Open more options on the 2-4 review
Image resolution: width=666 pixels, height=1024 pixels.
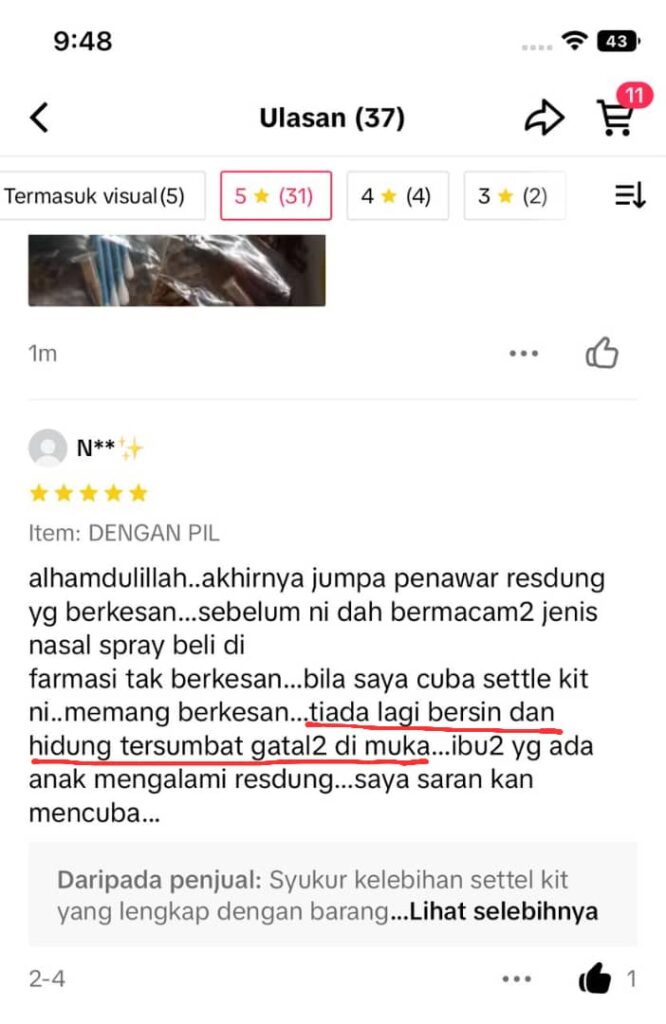click(516, 979)
